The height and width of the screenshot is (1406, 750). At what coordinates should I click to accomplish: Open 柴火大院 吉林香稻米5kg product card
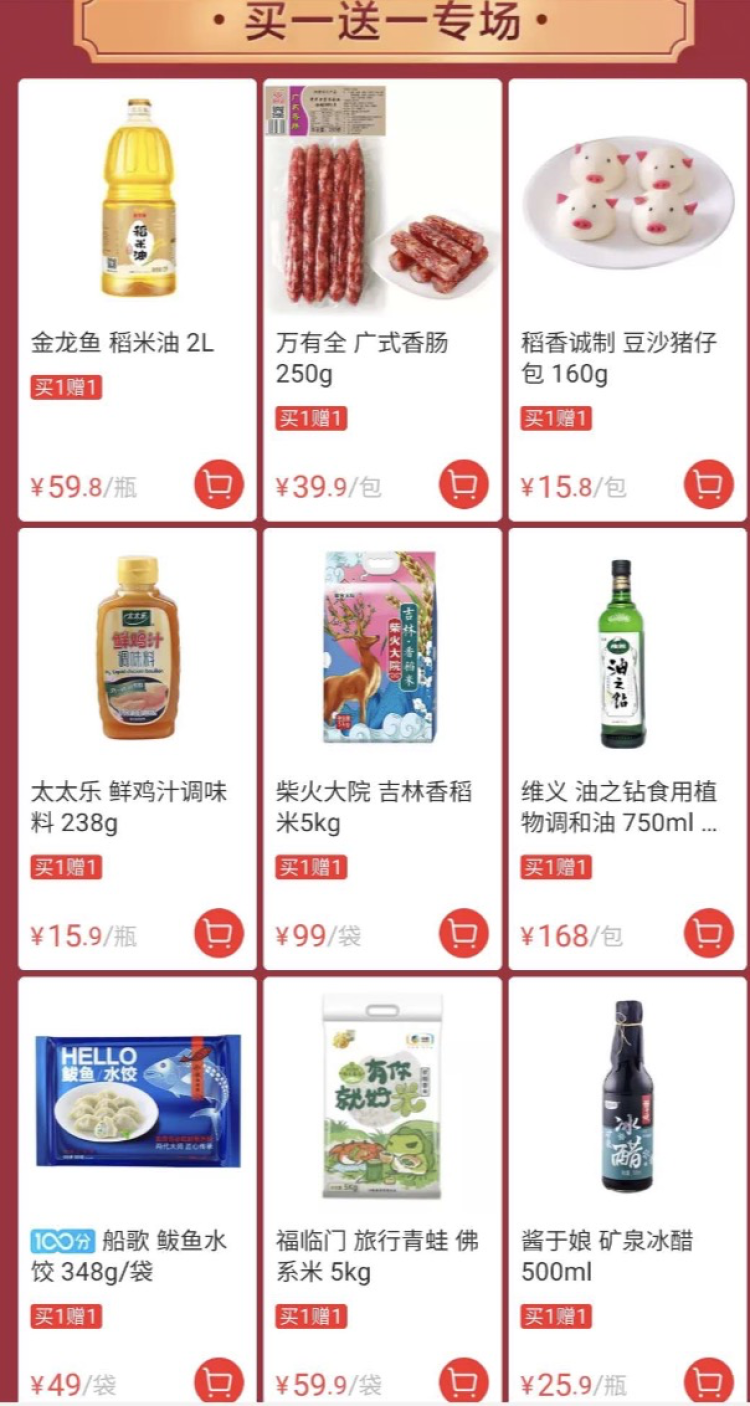(x=382, y=650)
